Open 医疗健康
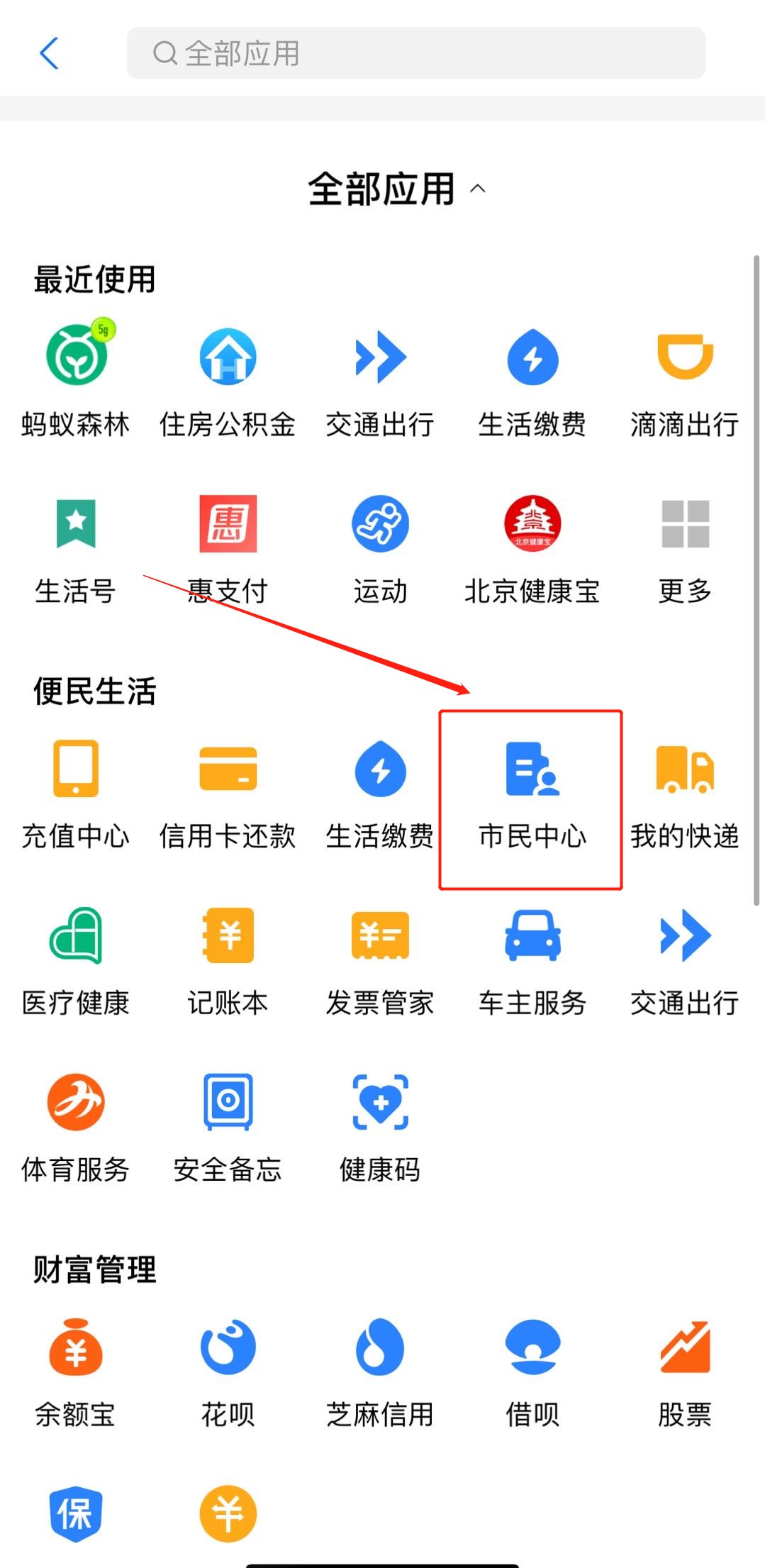Viewport: 765px width, 1568px height. tap(76, 960)
